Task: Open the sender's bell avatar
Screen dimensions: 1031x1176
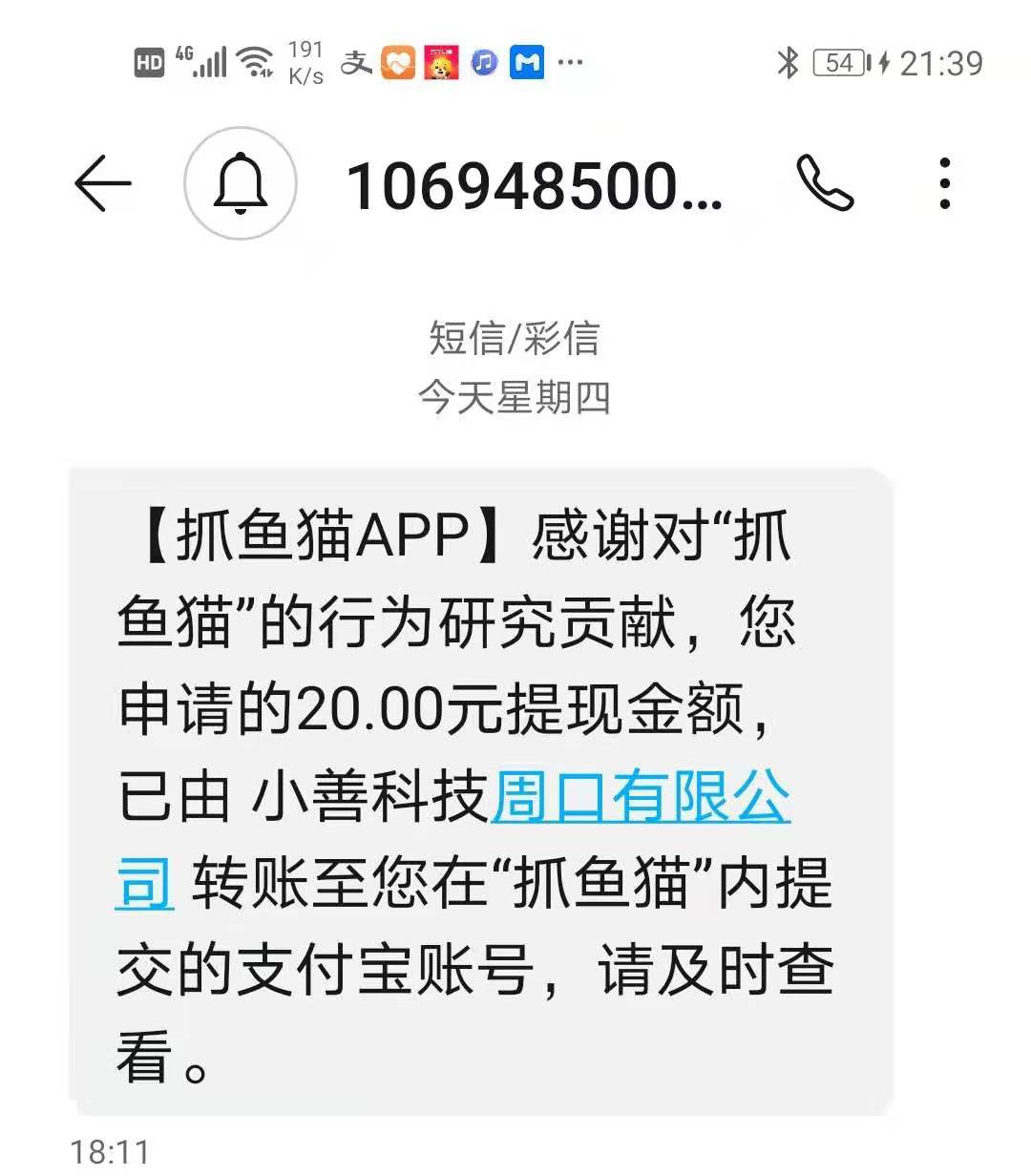Action: point(241,183)
